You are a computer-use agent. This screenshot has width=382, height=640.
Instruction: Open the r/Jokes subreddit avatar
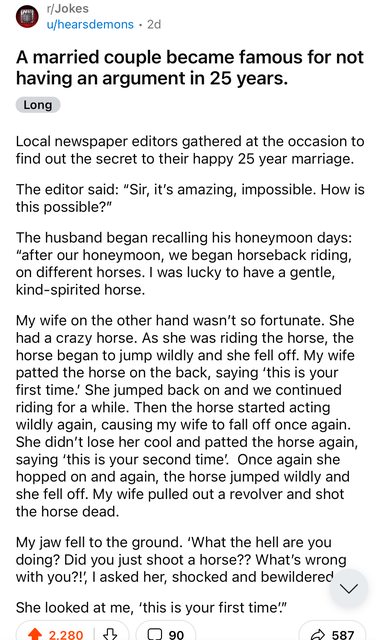coord(27,17)
